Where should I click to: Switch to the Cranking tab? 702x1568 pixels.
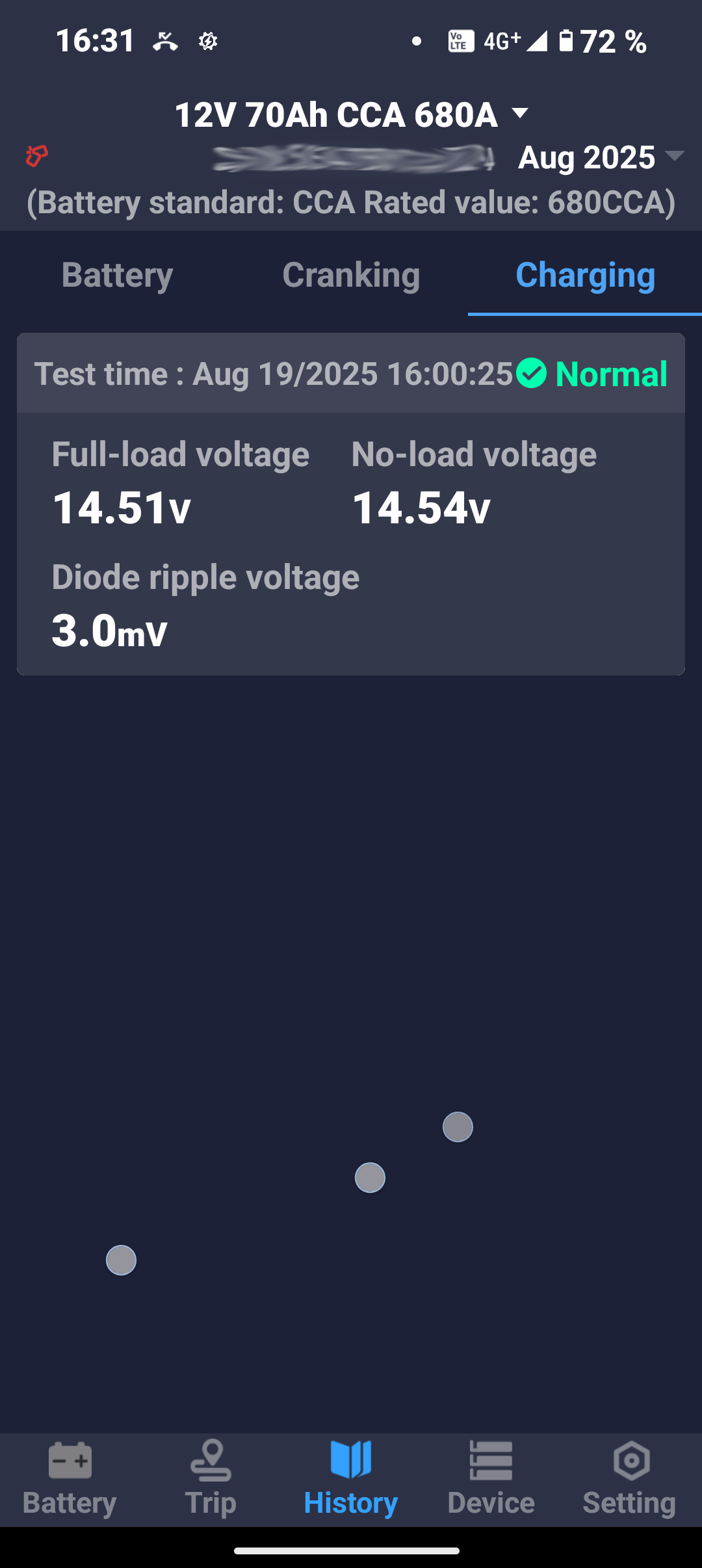coord(351,275)
